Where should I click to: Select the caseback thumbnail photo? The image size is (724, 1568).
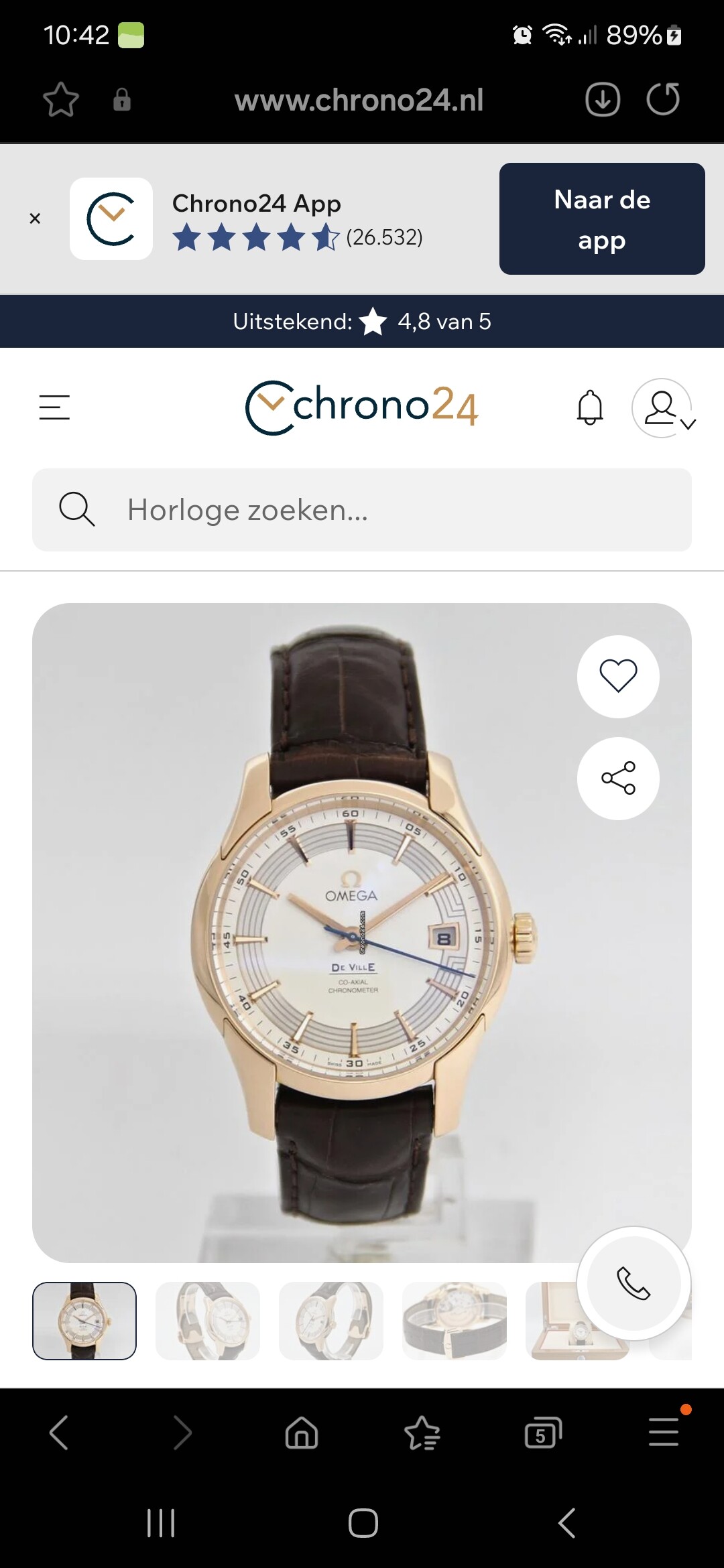pos(455,1321)
